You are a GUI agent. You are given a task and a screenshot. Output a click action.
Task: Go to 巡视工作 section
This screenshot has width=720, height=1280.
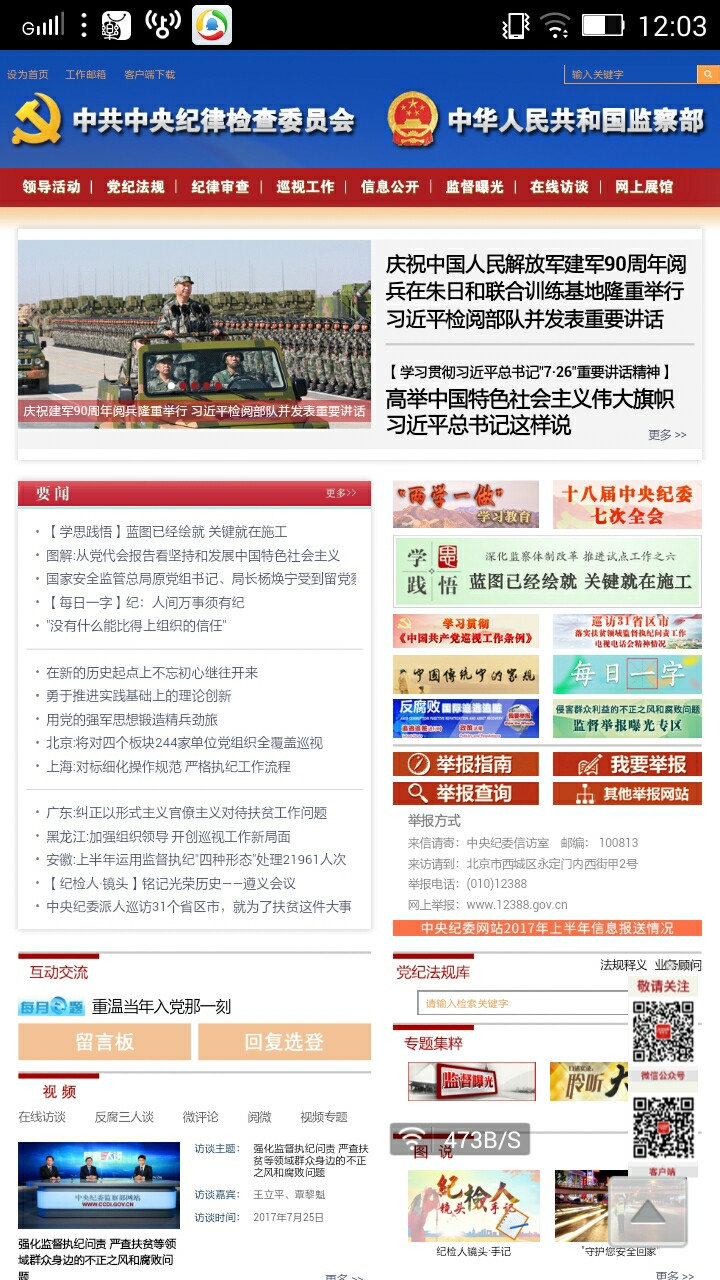pos(305,187)
